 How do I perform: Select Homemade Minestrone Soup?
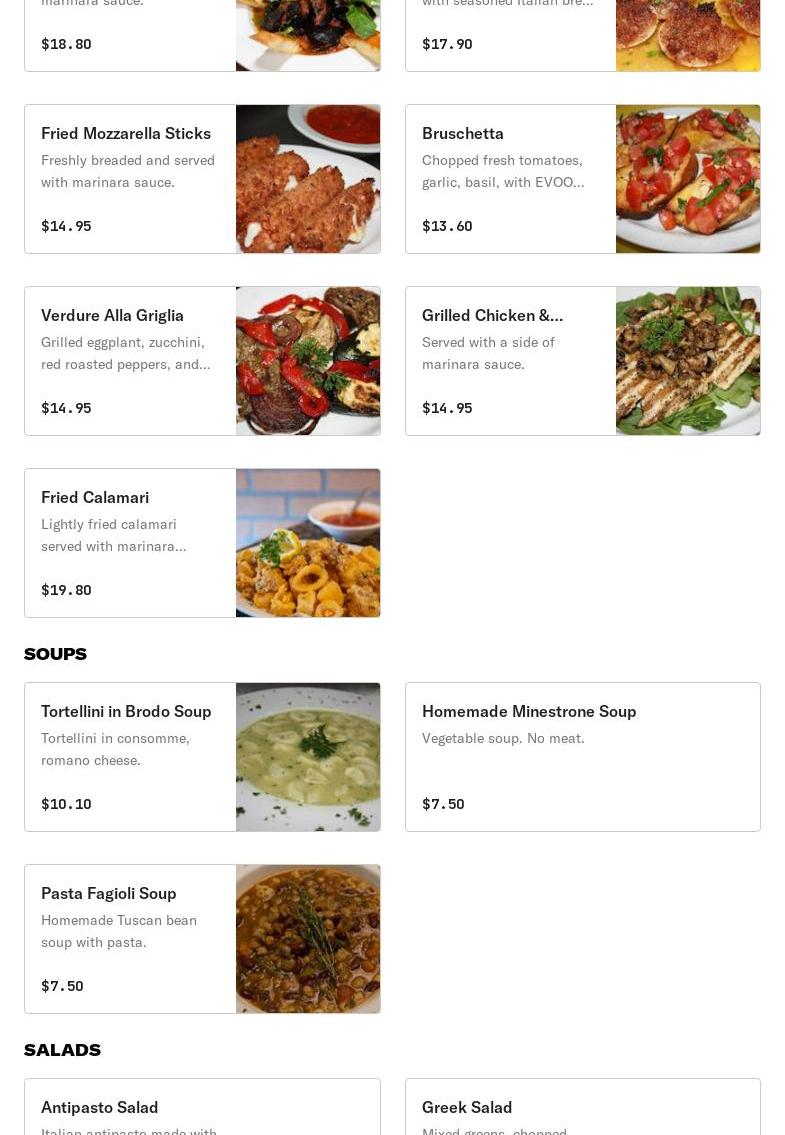[x=582, y=757]
